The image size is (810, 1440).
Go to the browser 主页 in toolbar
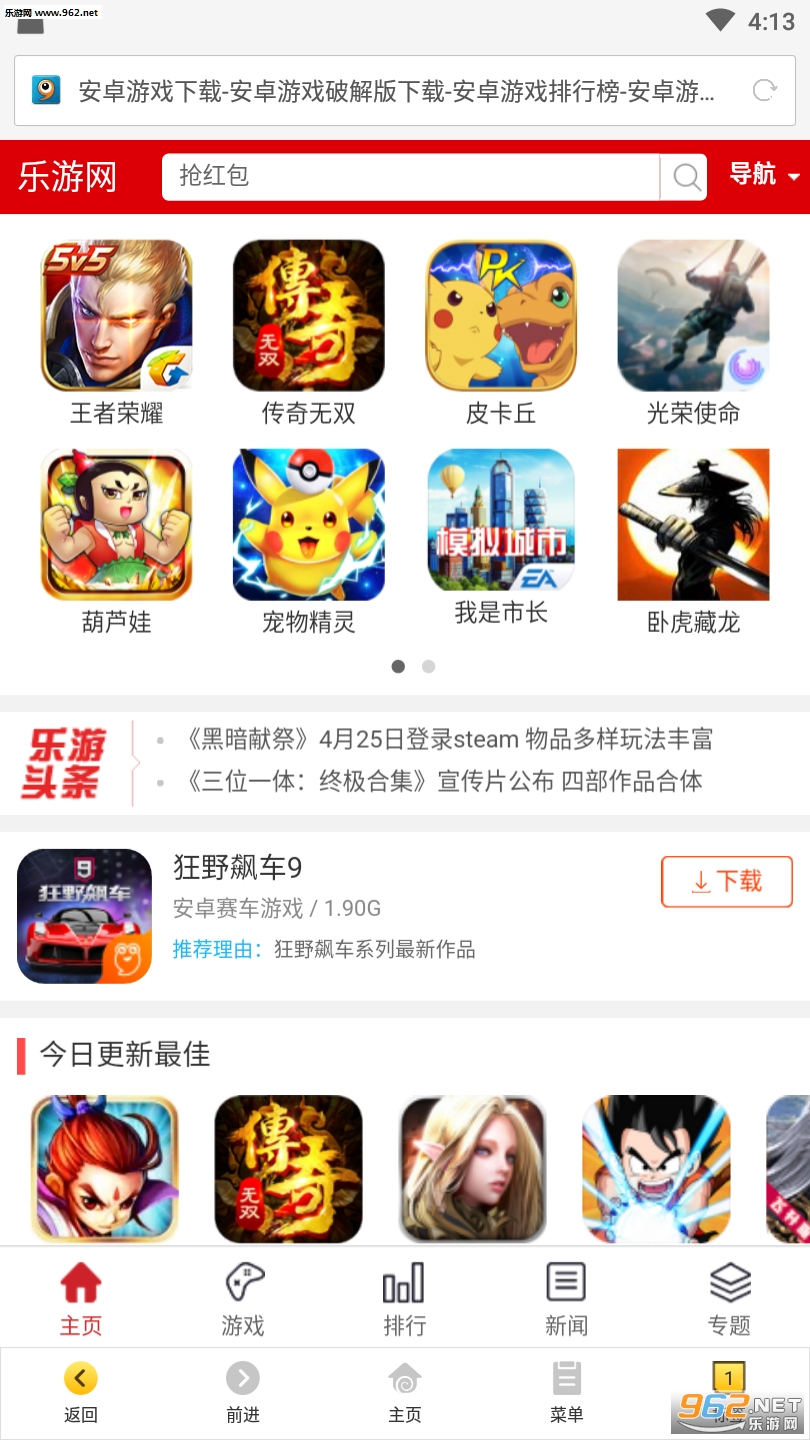tap(405, 1392)
